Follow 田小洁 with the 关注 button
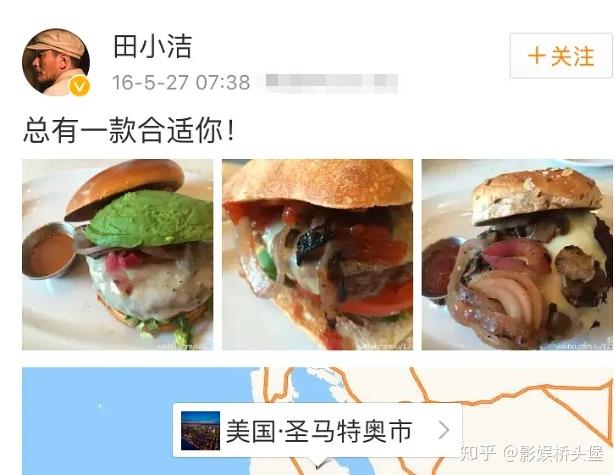This screenshot has height=475, width=615. pos(560,57)
